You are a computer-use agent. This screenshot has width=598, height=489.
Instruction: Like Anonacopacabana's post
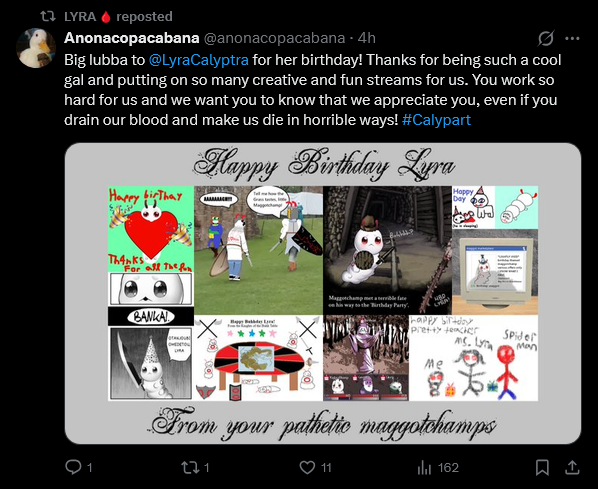pyautogui.click(x=315, y=467)
